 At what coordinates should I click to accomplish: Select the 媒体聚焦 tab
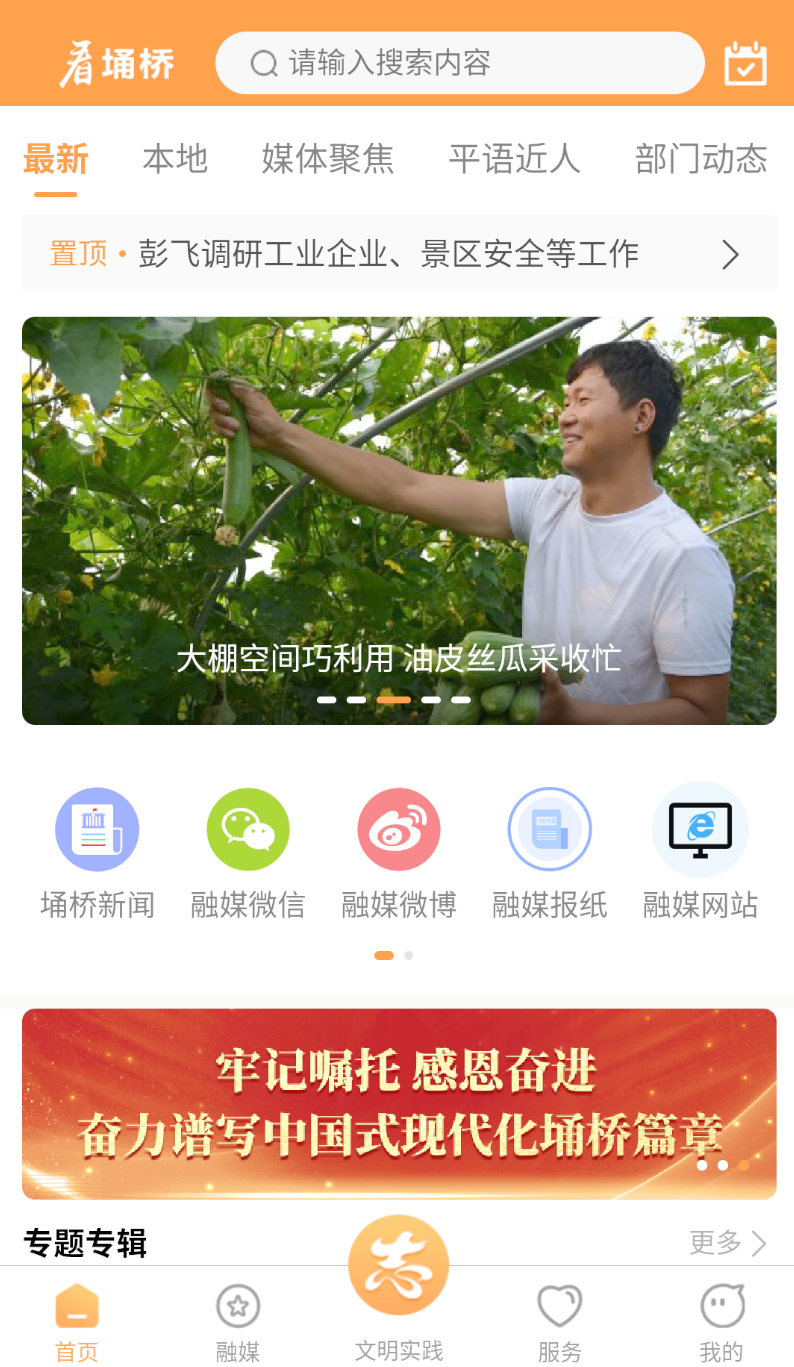(x=328, y=159)
